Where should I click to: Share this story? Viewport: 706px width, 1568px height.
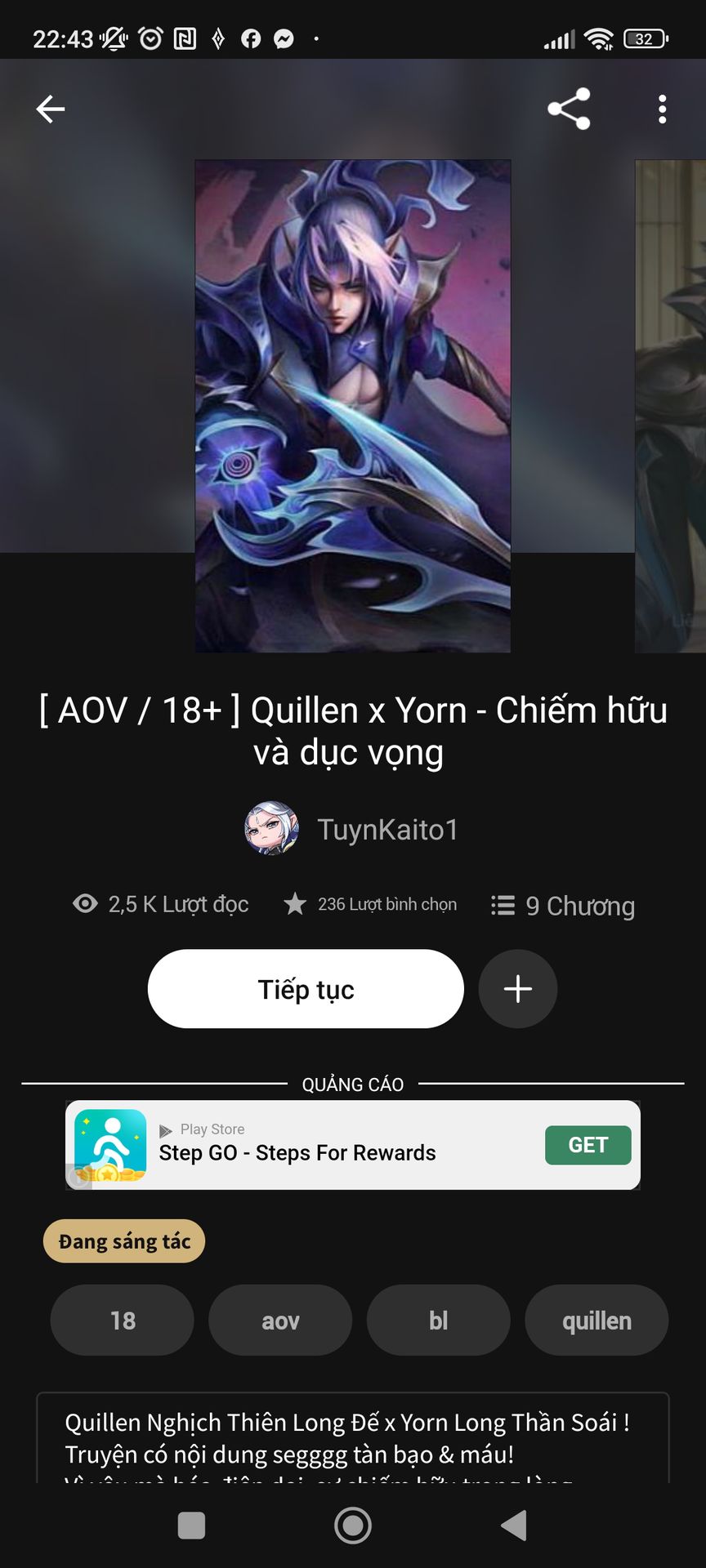(569, 109)
